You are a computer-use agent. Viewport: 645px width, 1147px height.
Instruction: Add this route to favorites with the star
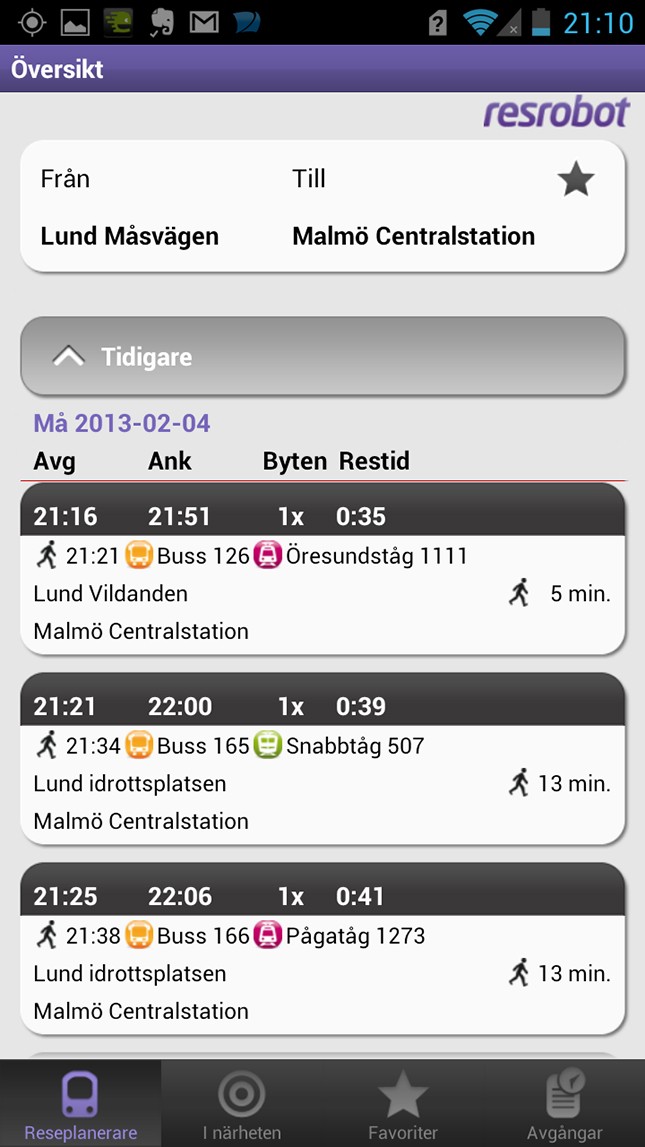(x=575, y=181)
